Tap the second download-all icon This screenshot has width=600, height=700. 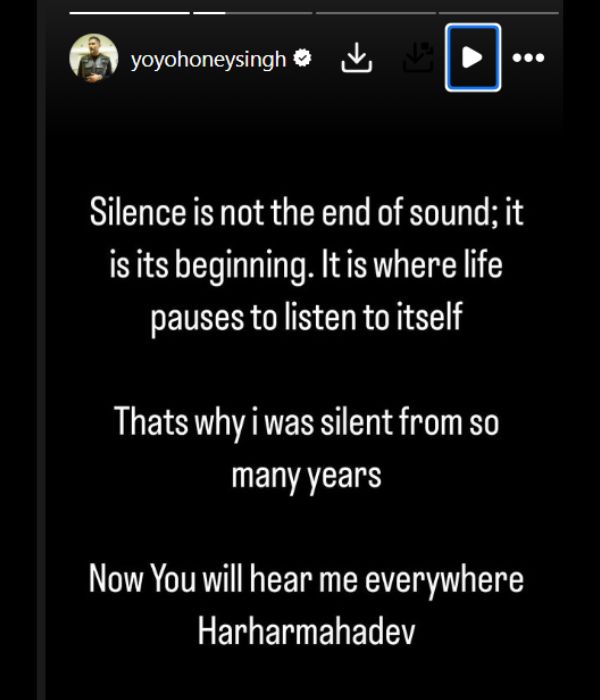coord(417,59)
